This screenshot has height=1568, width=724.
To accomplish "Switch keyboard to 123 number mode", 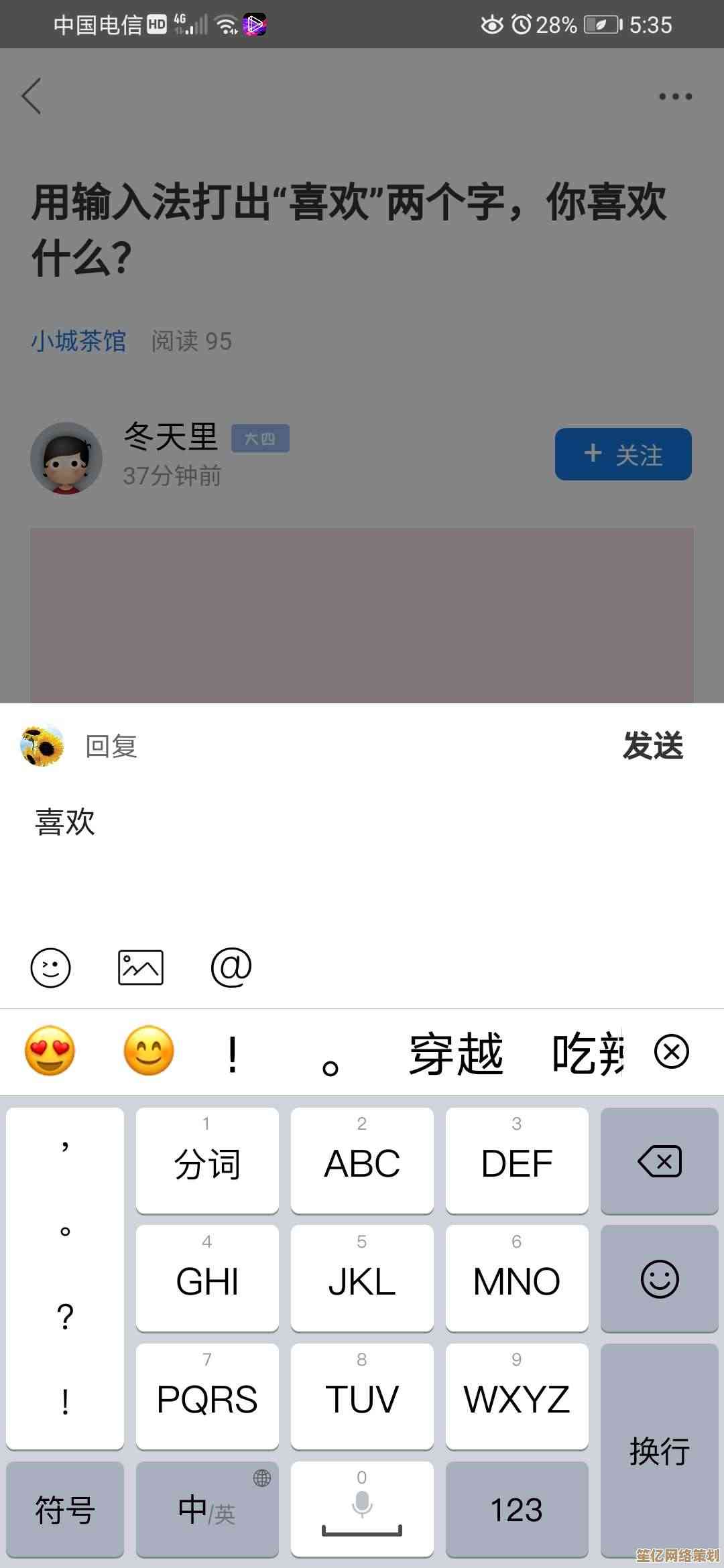I will (x=516, y=1510).
